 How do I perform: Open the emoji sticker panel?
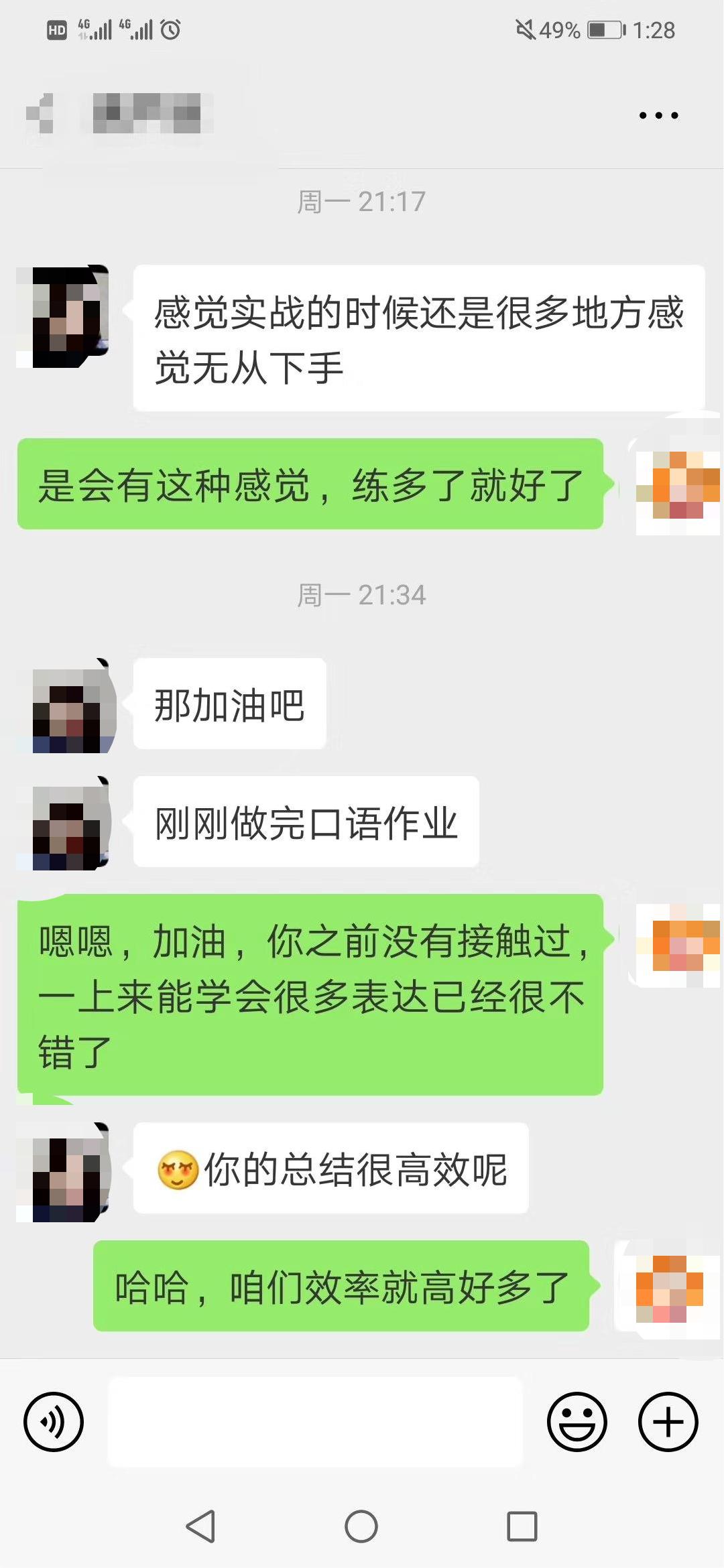point(577,1422)
